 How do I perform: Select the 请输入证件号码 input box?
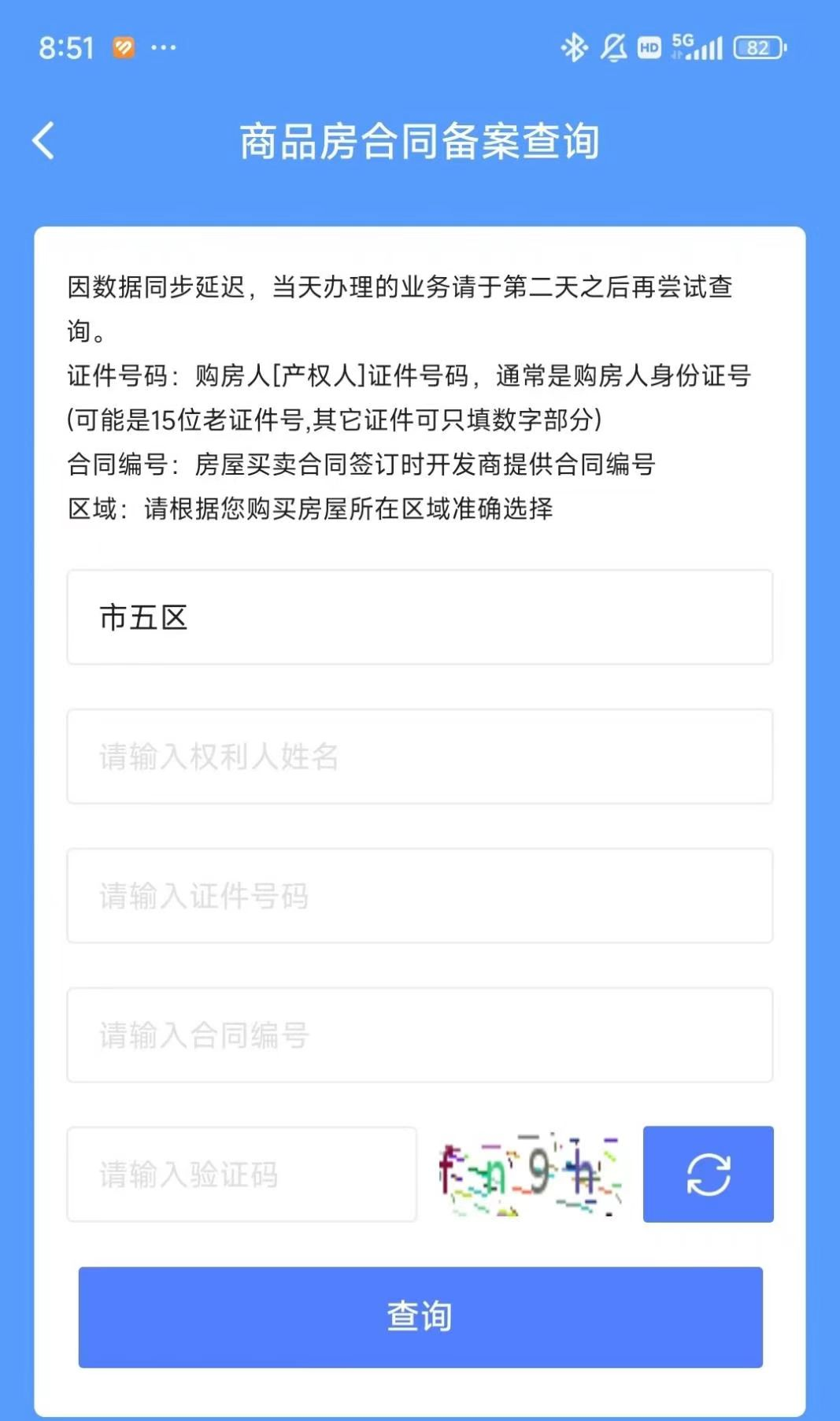pyautogui.click(x=420, y=896)
